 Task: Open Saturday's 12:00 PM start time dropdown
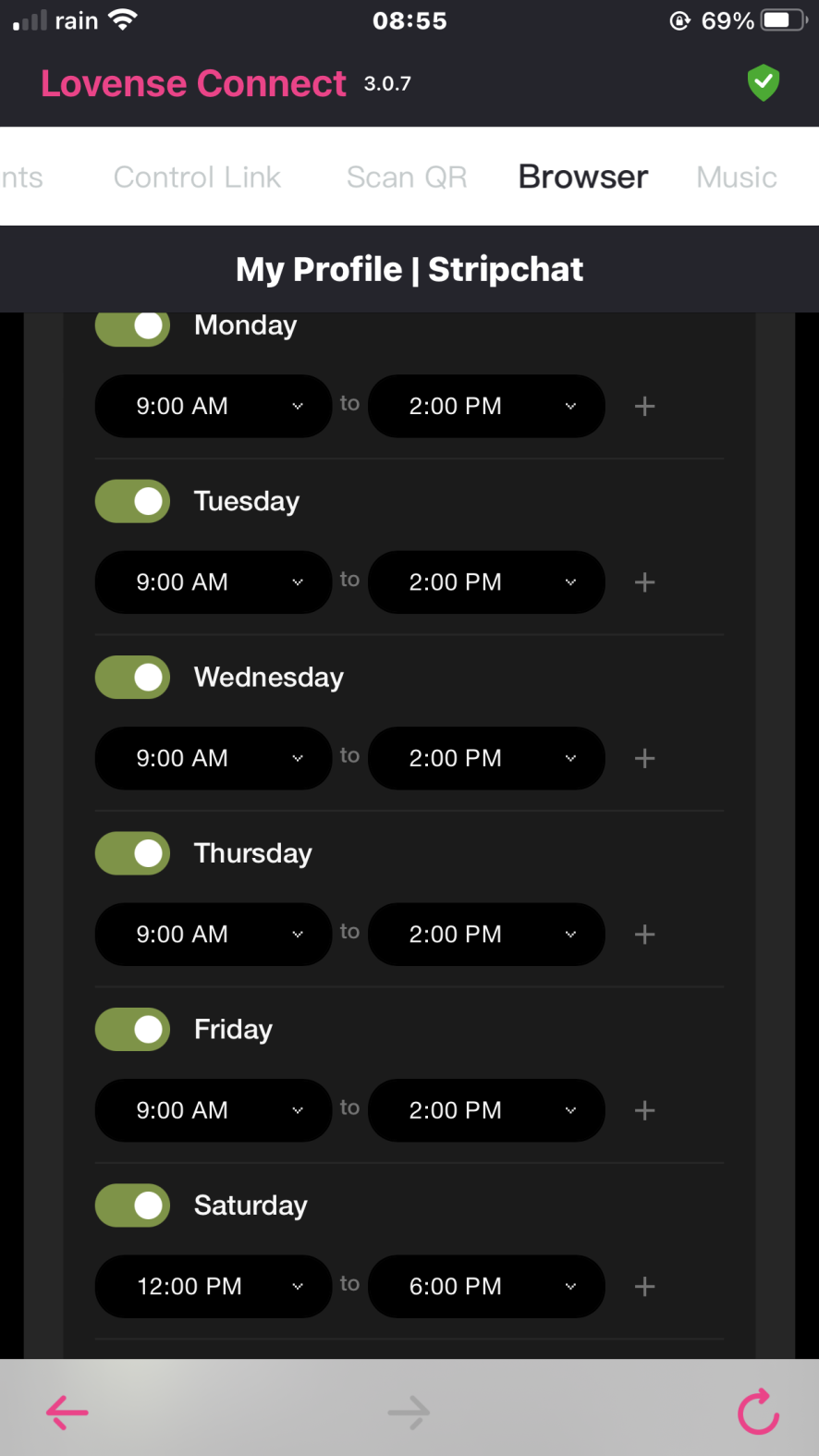tap(214, 1287)
